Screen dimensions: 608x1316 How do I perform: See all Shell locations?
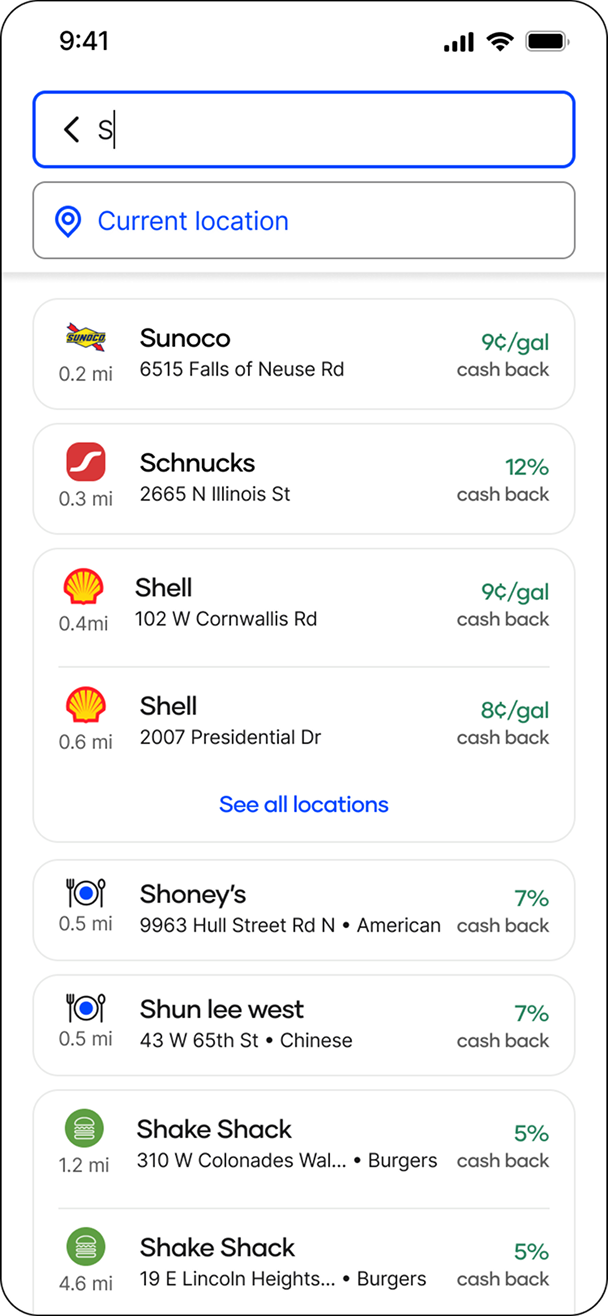point(304,805)
